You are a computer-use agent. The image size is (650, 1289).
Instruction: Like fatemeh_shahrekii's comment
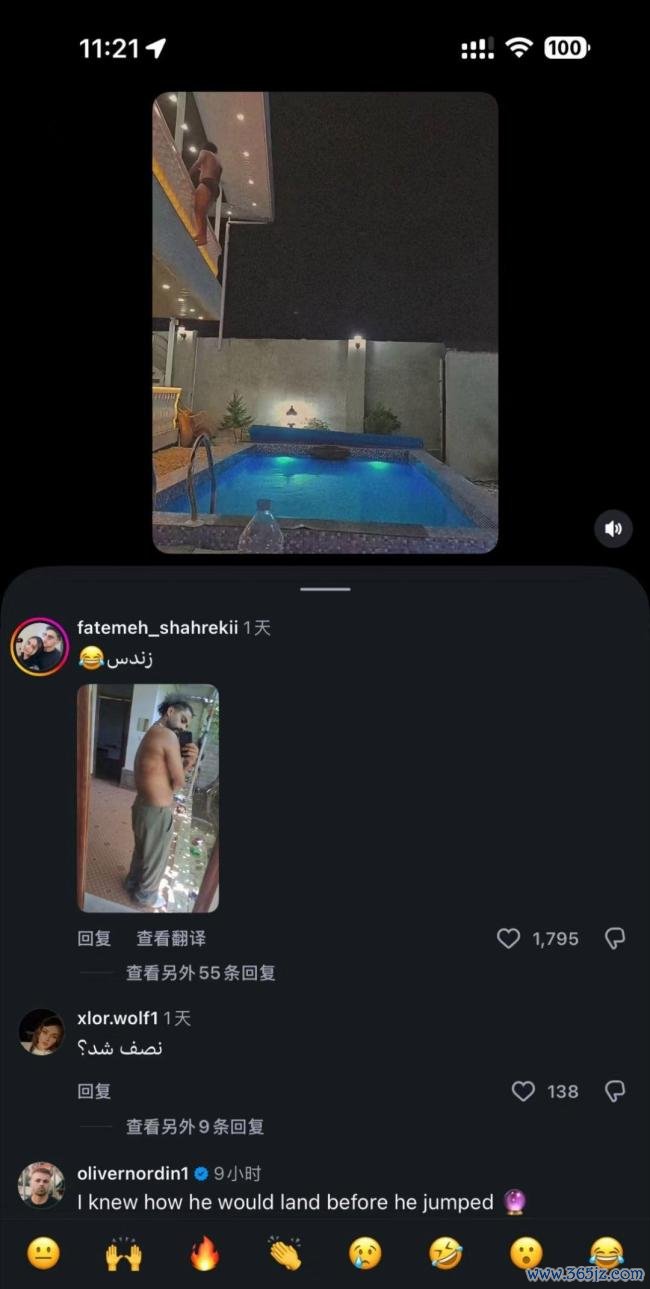pos(509,938)
